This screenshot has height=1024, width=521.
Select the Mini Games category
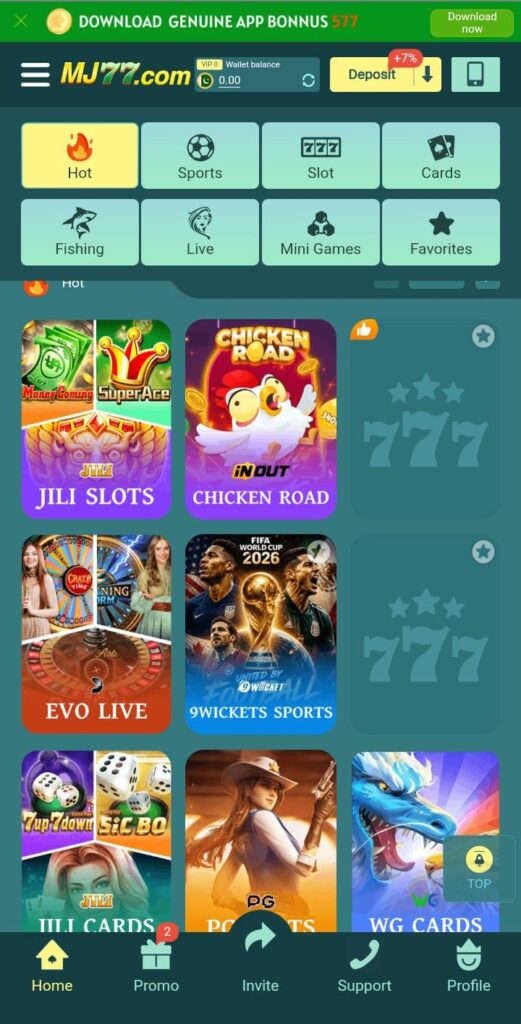click(x=321, y=232)
